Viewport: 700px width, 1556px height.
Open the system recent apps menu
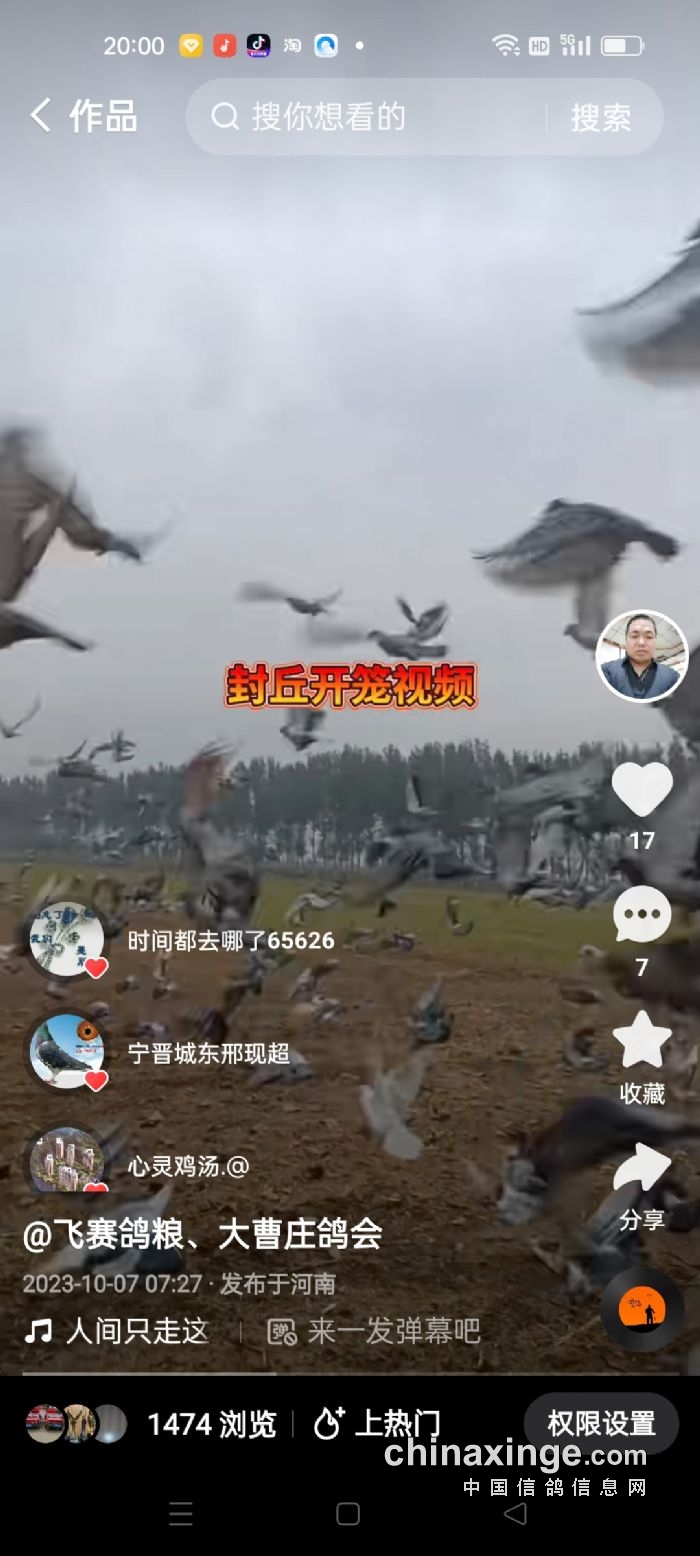181,1513
